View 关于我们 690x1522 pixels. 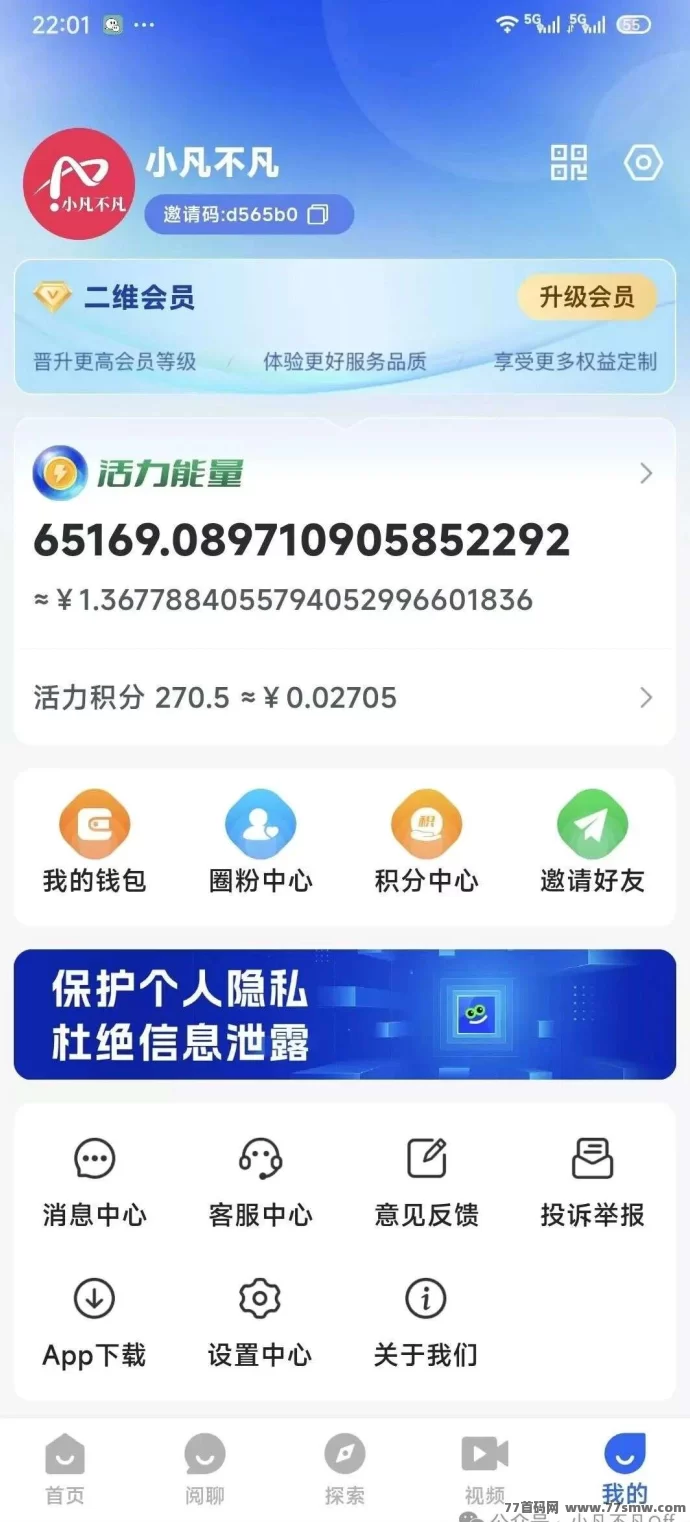pyautogui.click(x=427, y=1323)
